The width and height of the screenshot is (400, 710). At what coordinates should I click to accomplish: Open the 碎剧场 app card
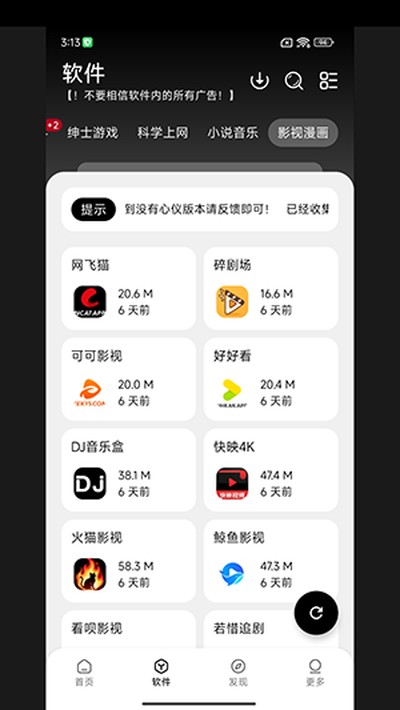[271, 288]
